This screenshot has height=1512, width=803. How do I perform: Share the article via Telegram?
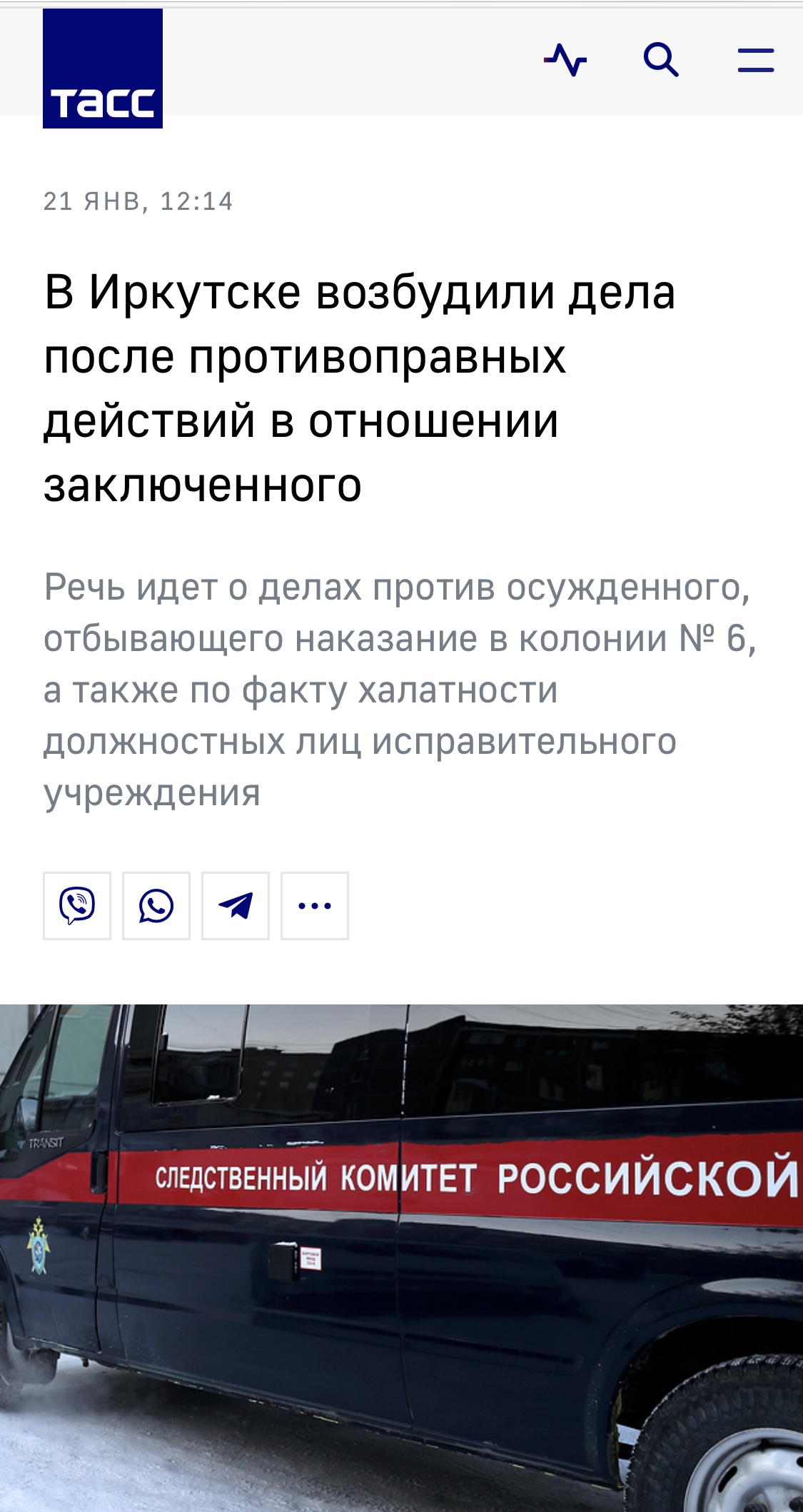coord(236,906)
